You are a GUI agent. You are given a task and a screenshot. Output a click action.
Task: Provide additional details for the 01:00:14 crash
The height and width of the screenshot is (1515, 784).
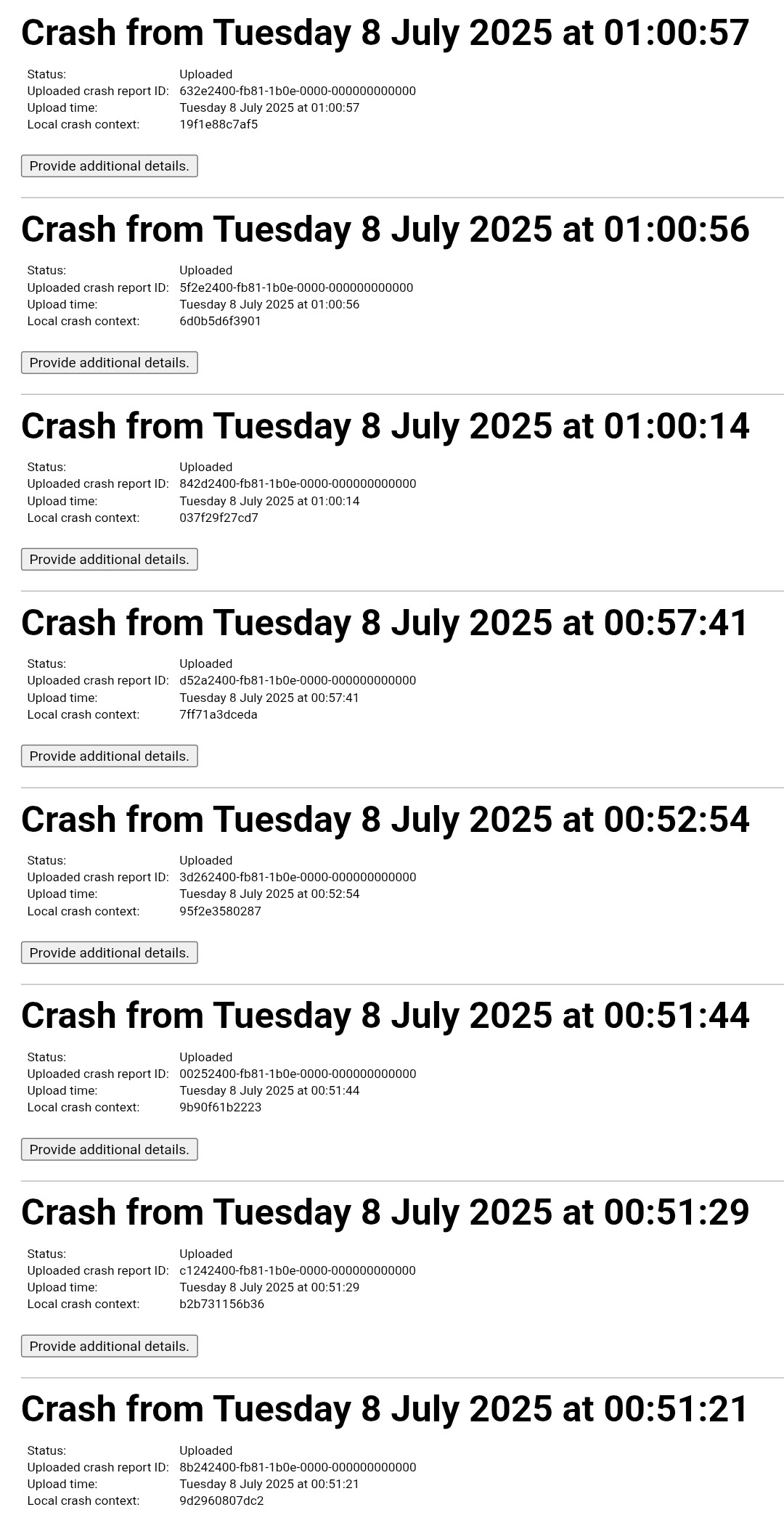(109, 560)
